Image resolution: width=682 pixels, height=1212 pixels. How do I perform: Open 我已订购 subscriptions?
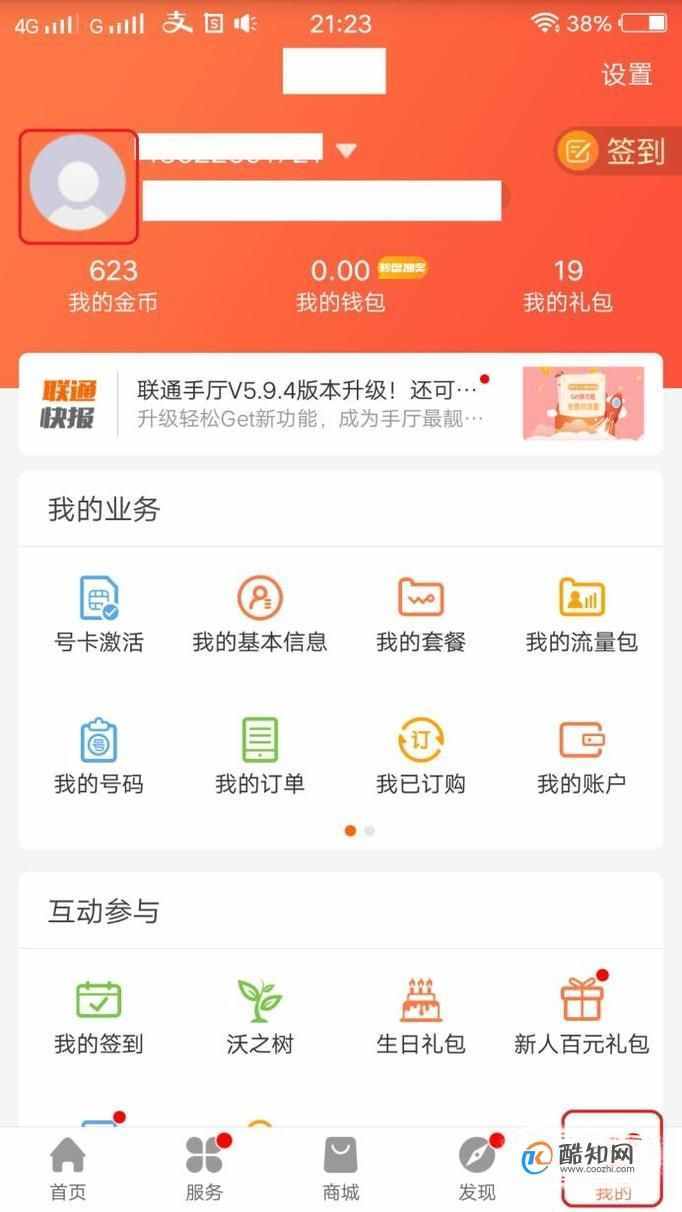tap(421, 757)
